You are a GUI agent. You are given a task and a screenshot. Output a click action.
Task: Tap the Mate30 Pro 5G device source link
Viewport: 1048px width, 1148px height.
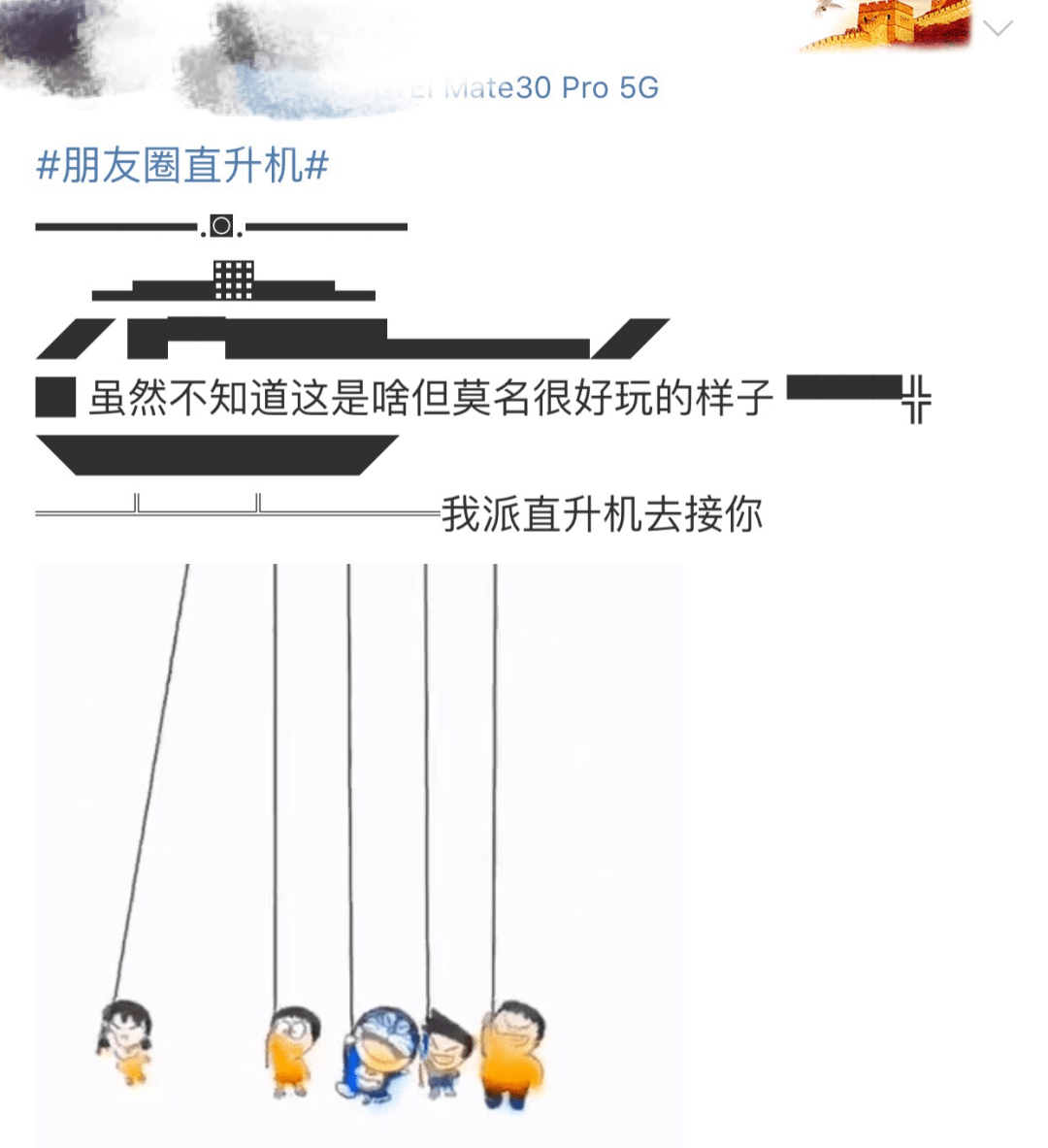[549, 88]
